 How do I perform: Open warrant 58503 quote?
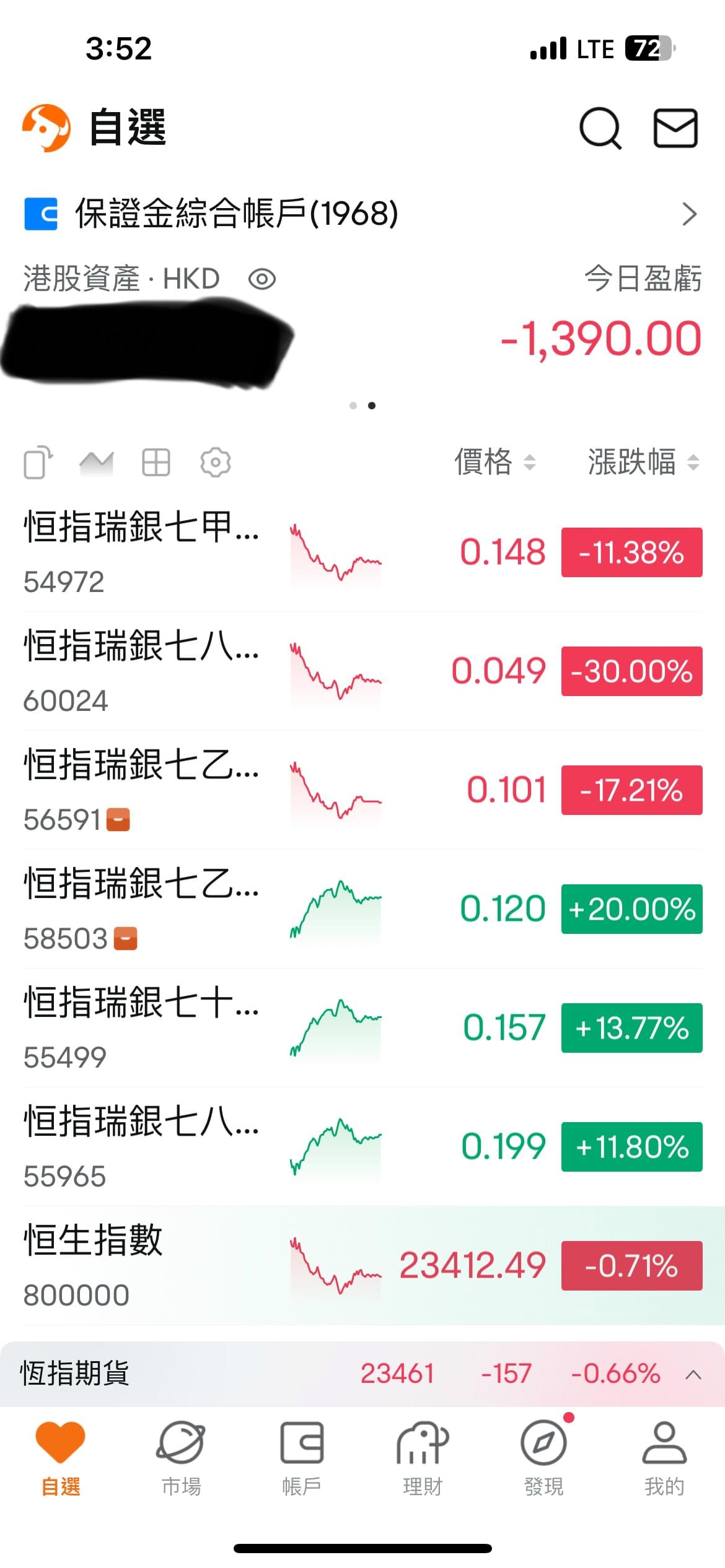tap(362, 909)
